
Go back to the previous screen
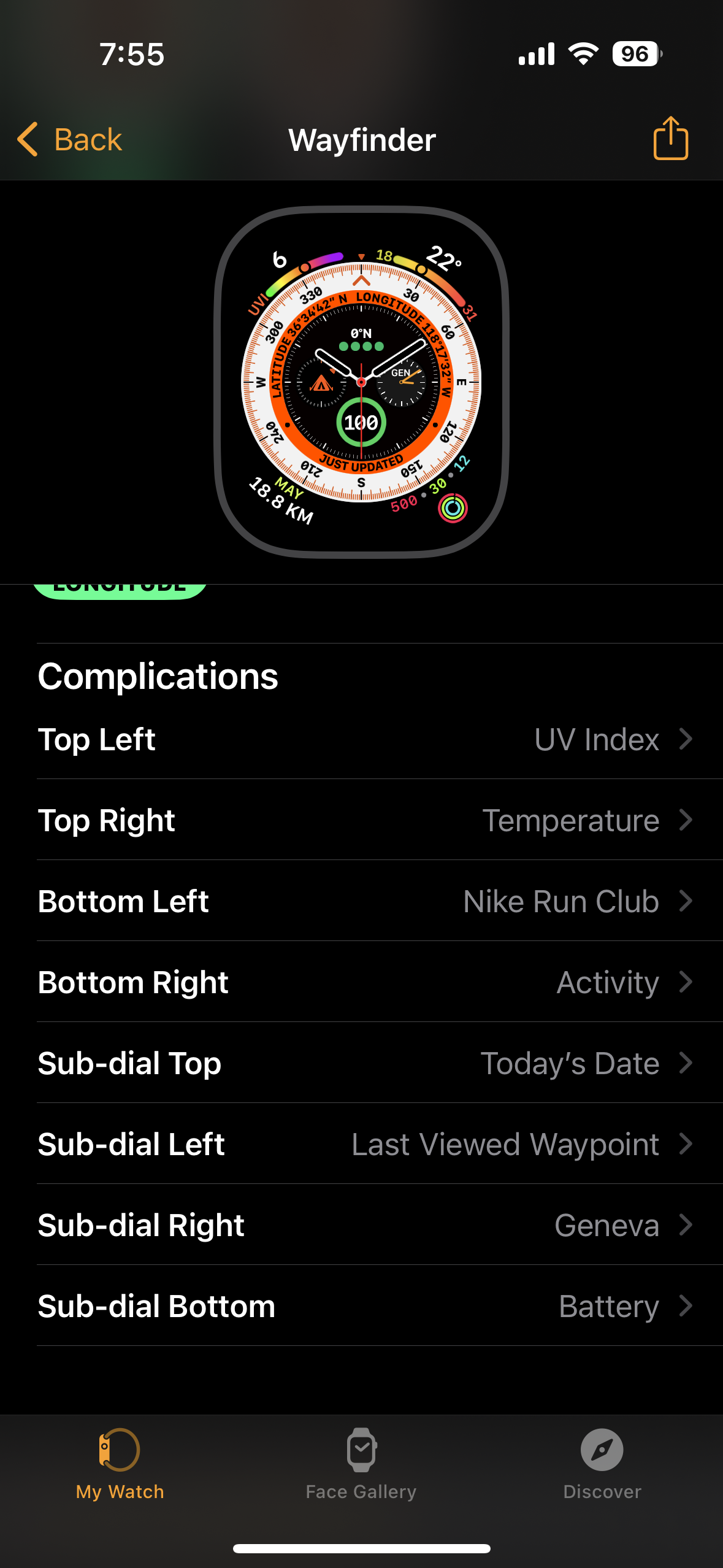[x=70, y=140]
